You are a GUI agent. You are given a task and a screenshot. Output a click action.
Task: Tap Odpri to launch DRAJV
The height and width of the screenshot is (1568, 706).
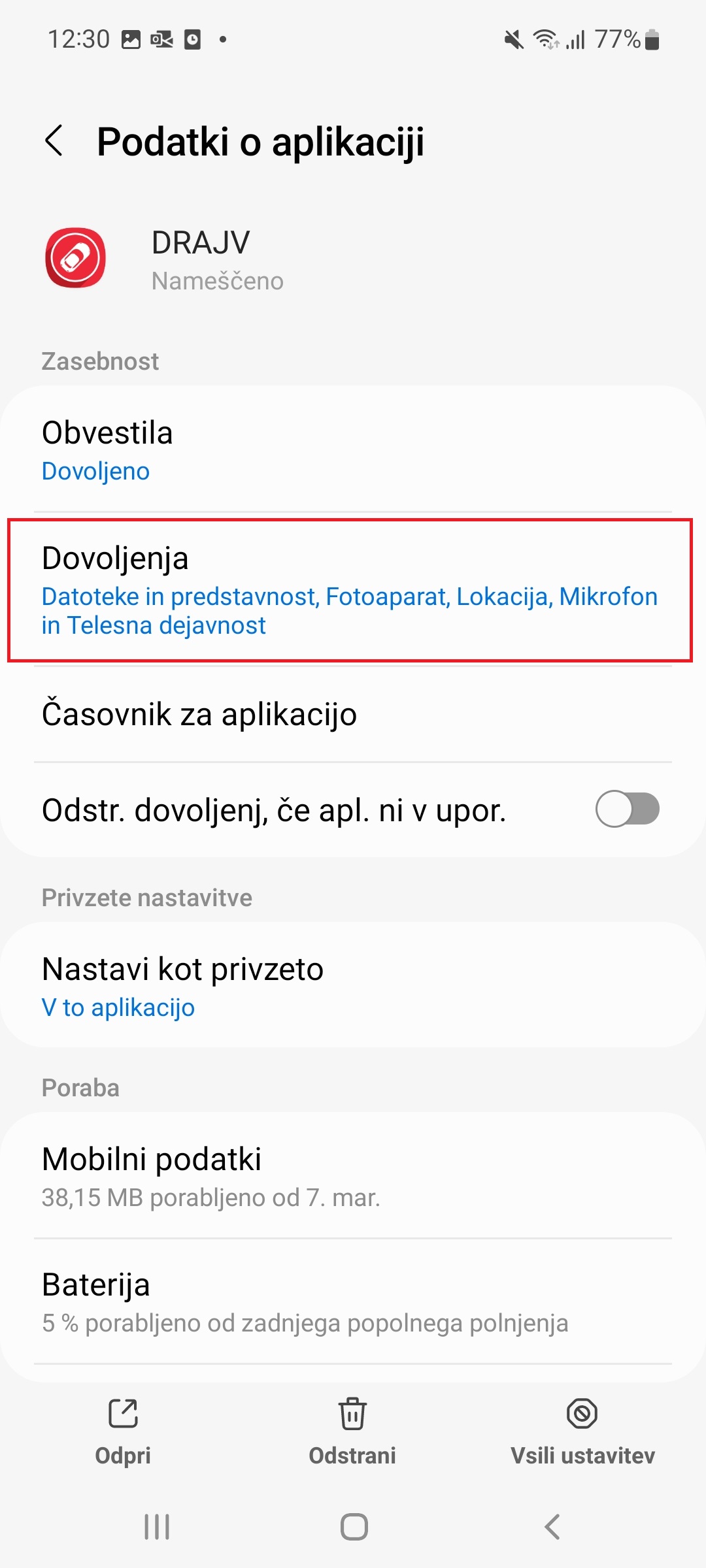123,1432
